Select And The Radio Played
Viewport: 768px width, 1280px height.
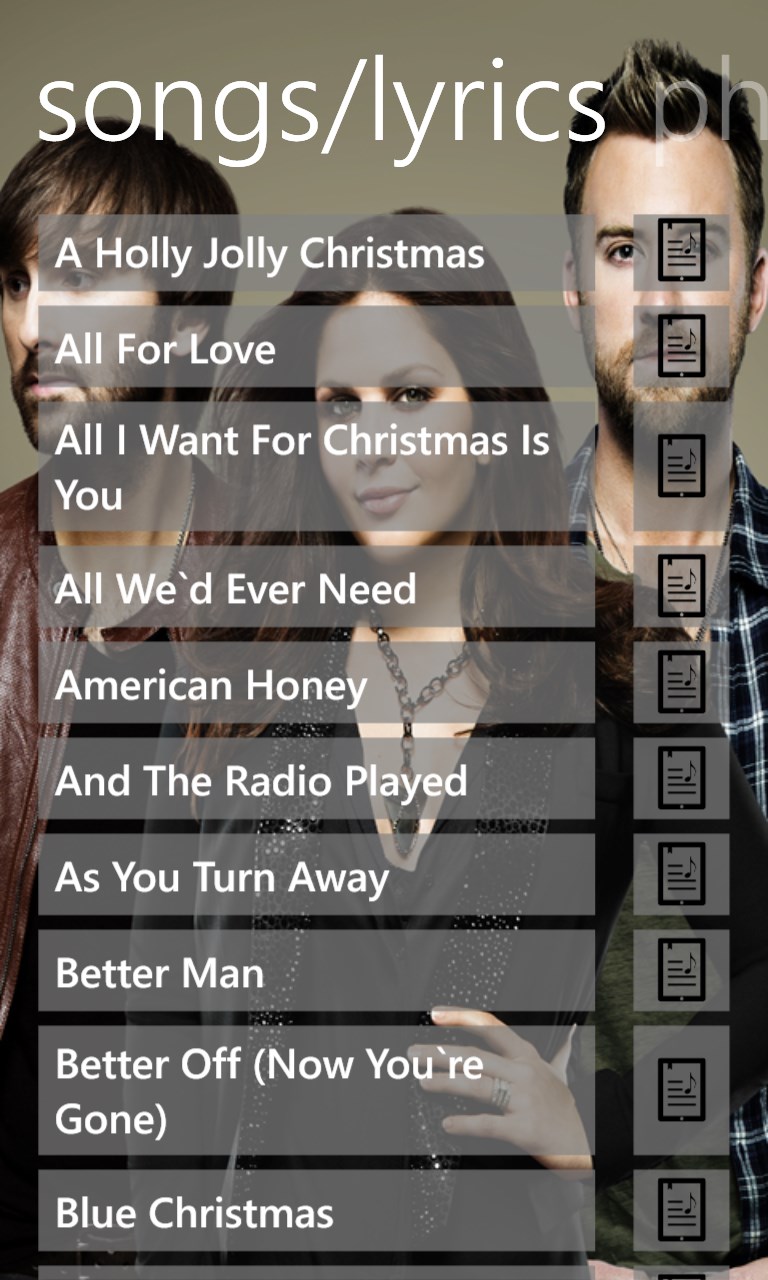(x=316, y=781)
